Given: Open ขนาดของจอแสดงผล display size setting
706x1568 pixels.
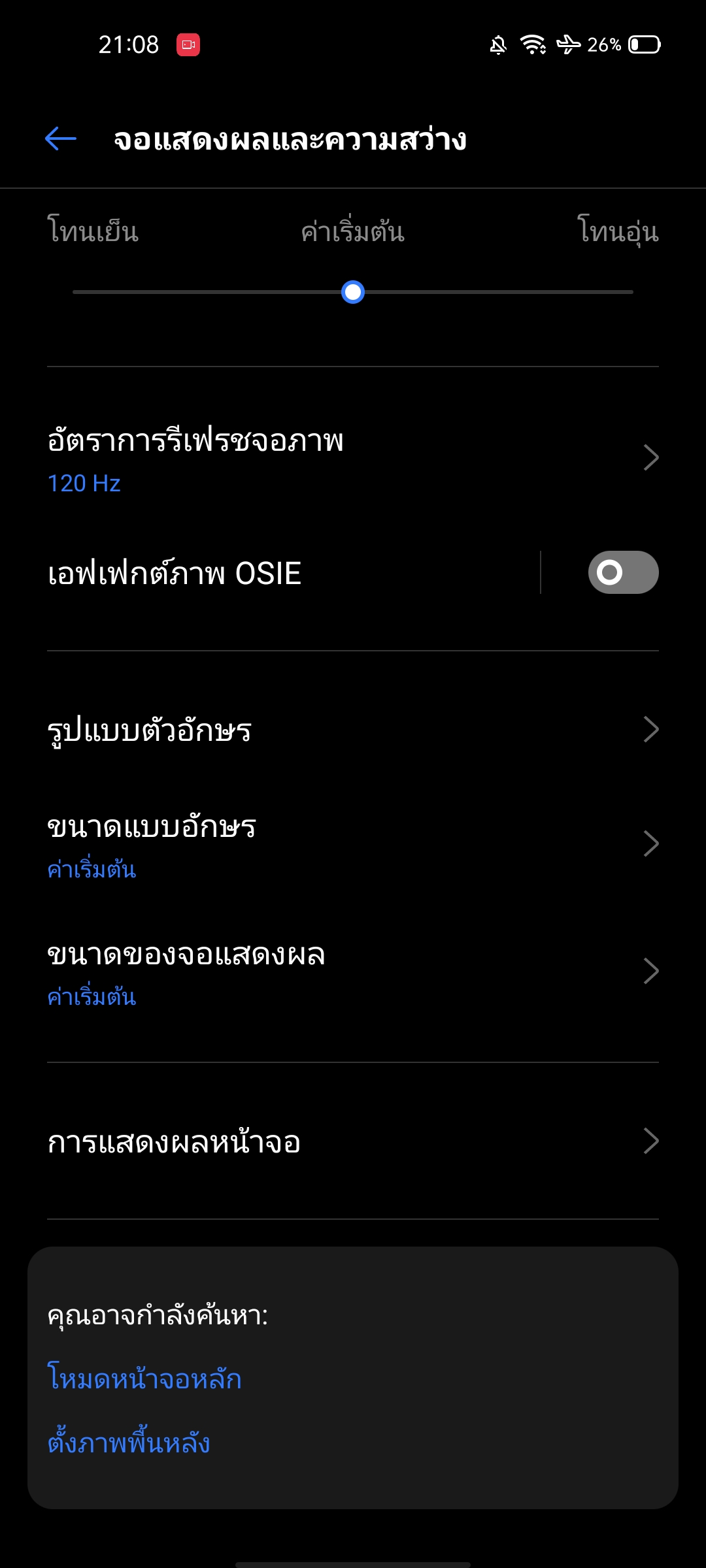Looking at the screenshot, I should pos(353,972).
